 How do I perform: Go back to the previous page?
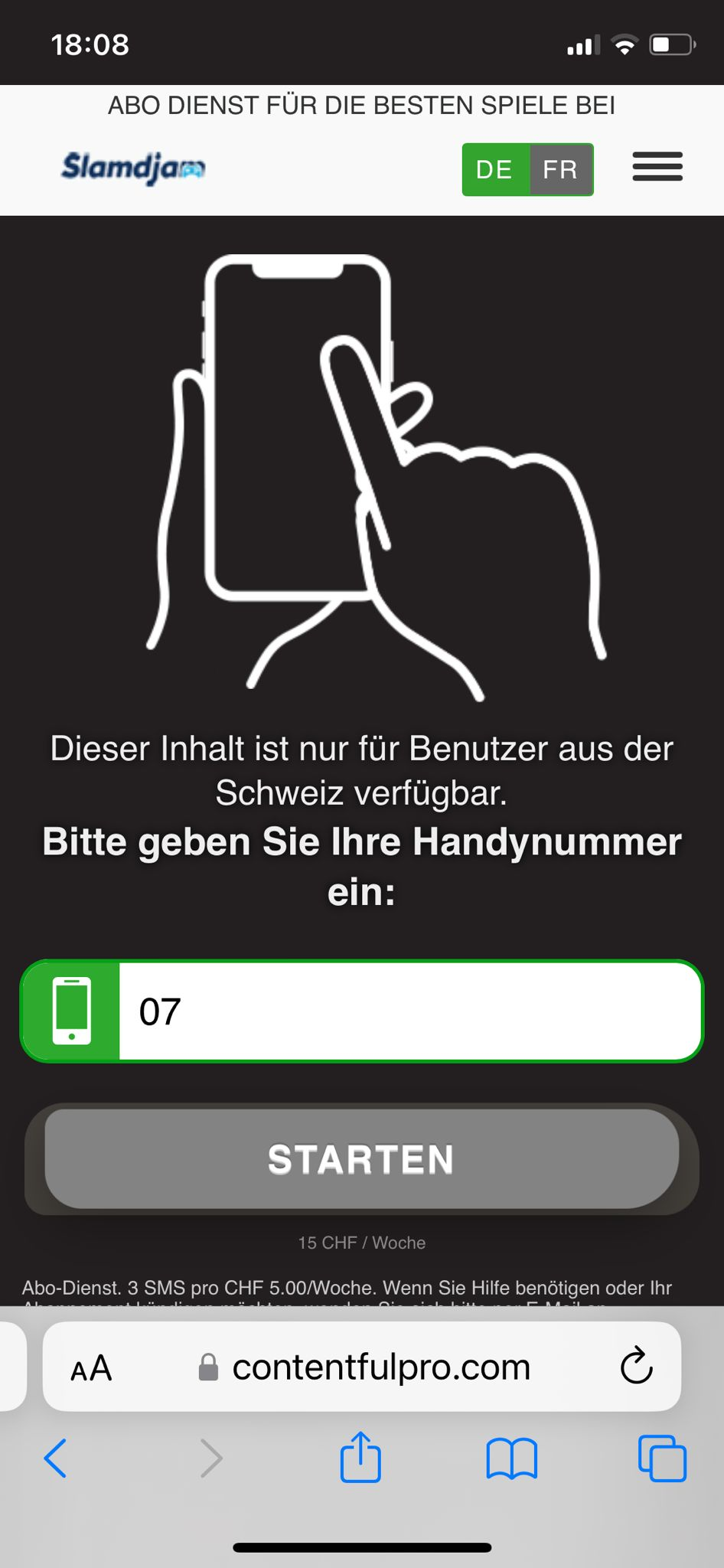tap(56, 1458)
